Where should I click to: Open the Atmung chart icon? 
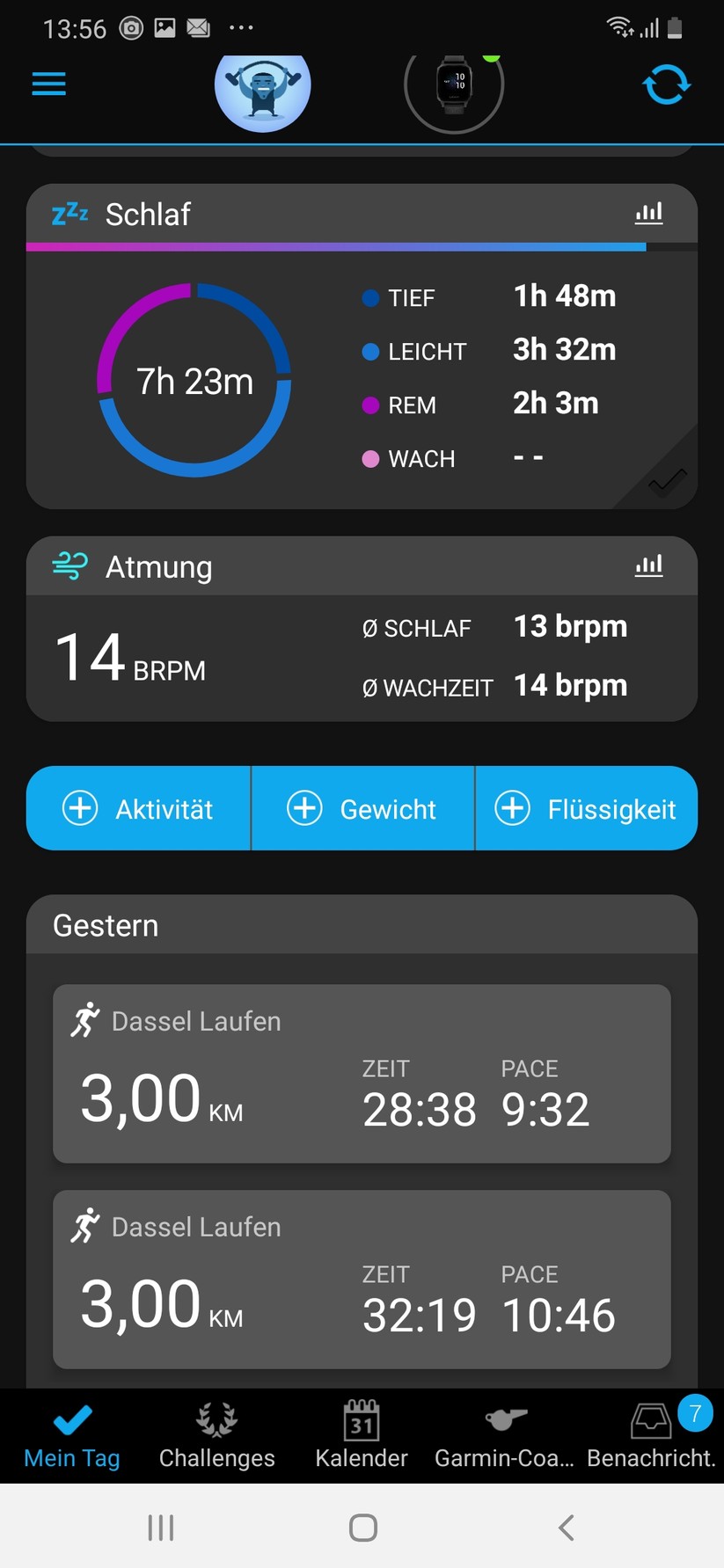pos(649,566)
